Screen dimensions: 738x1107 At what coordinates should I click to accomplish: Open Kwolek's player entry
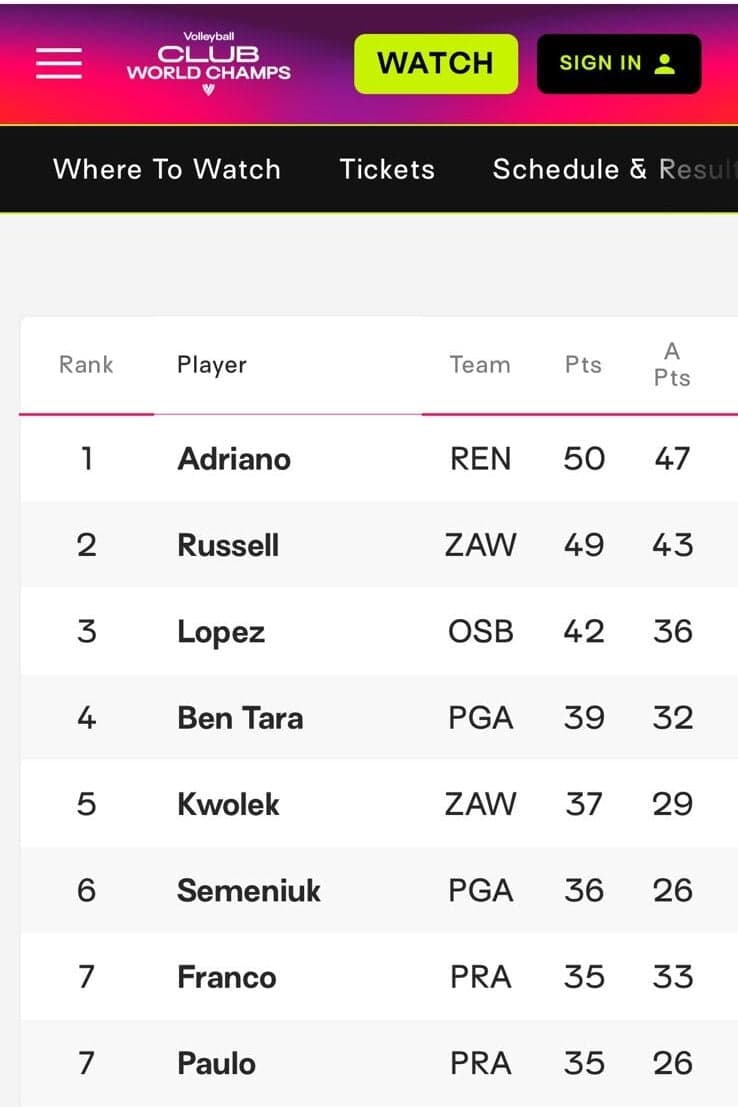(228, 804)
